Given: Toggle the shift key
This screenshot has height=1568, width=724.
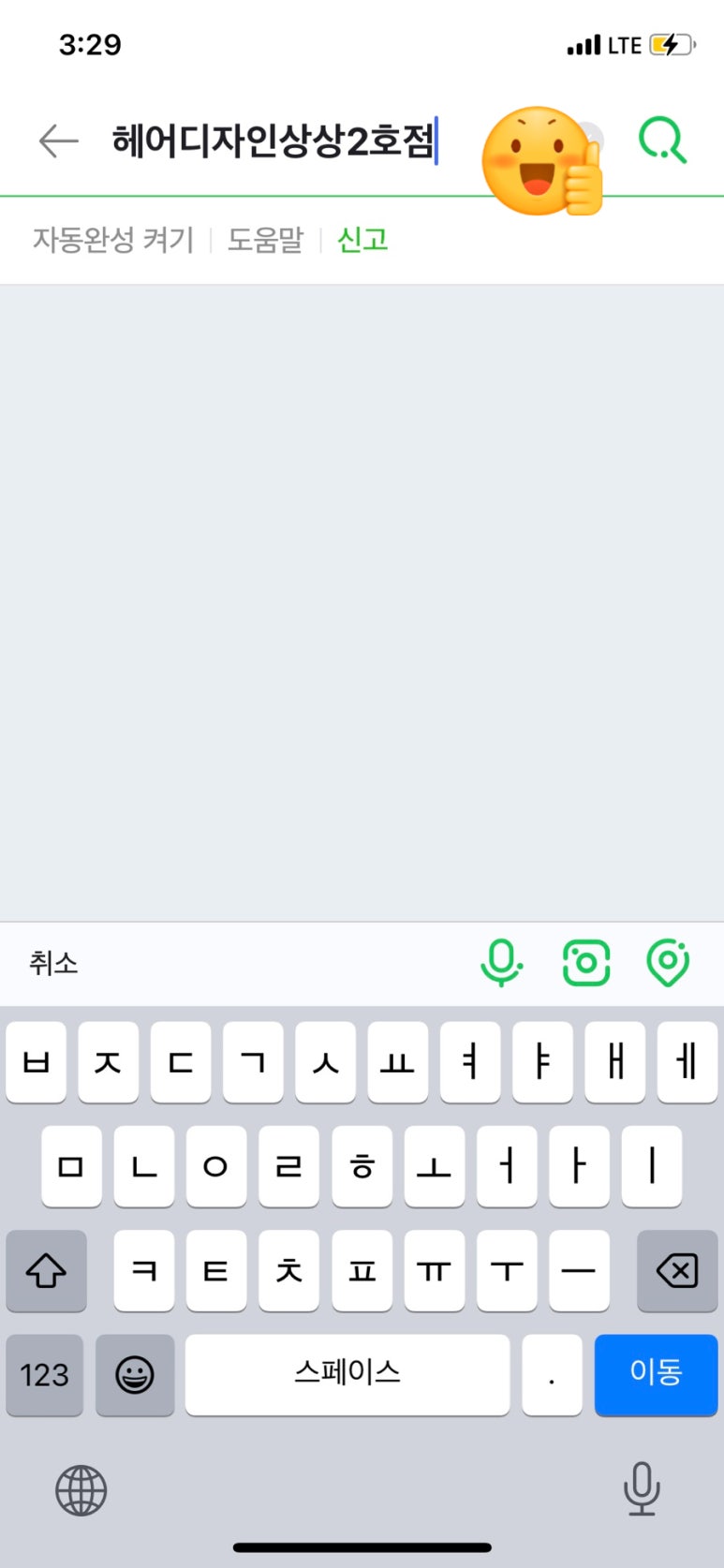Looking at the screenshot, I should tap(46, 1271).
